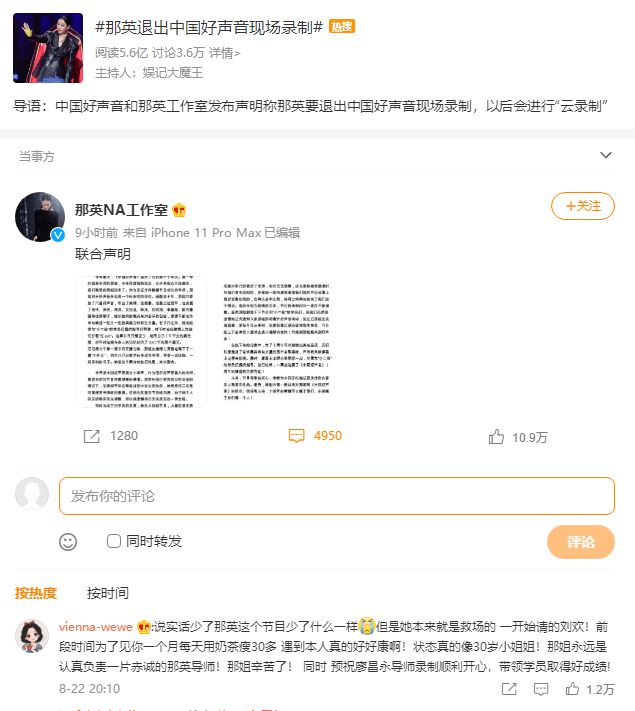Focus the 发布你的评论 comment box
635x711 pixels.
tap(336, 495)
